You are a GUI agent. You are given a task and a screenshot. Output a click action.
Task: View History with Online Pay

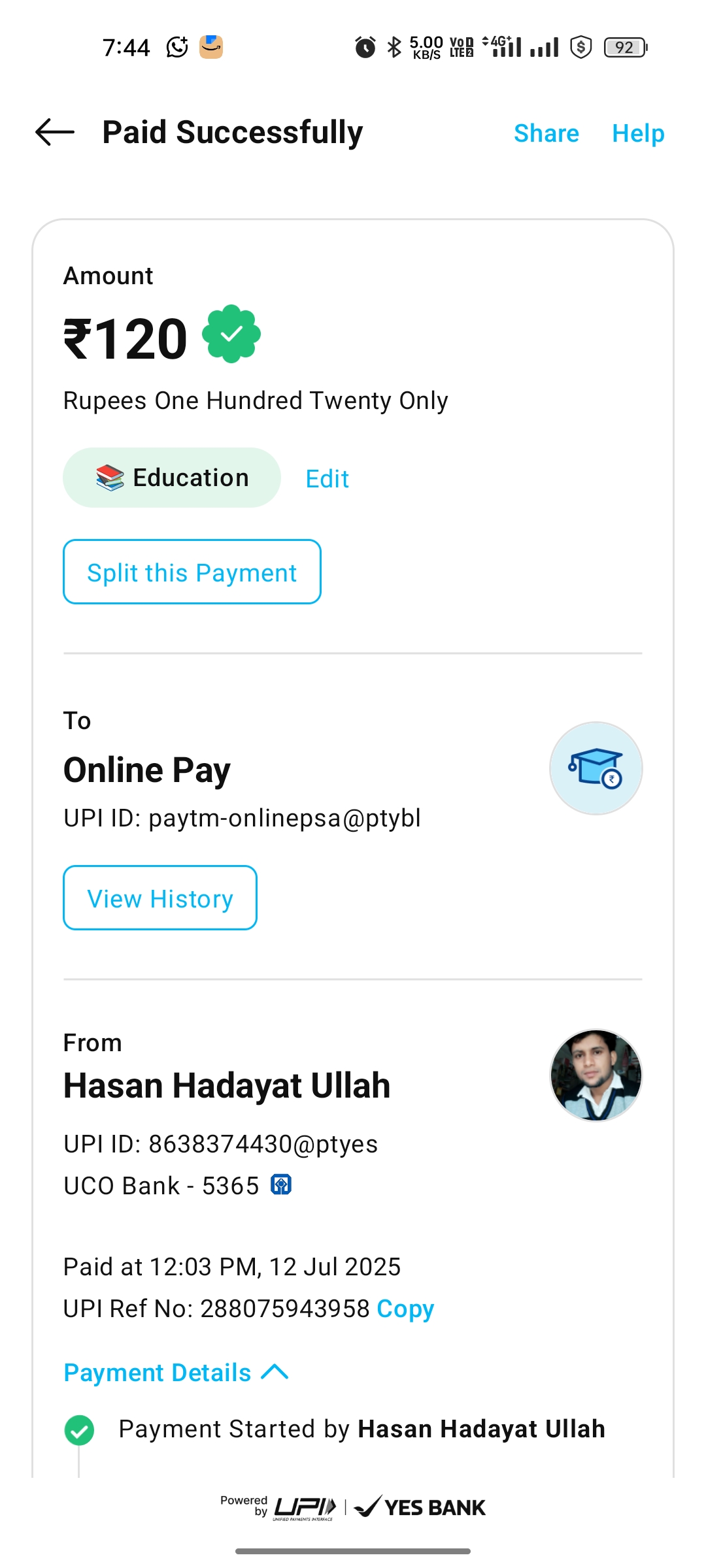point(160,898)
